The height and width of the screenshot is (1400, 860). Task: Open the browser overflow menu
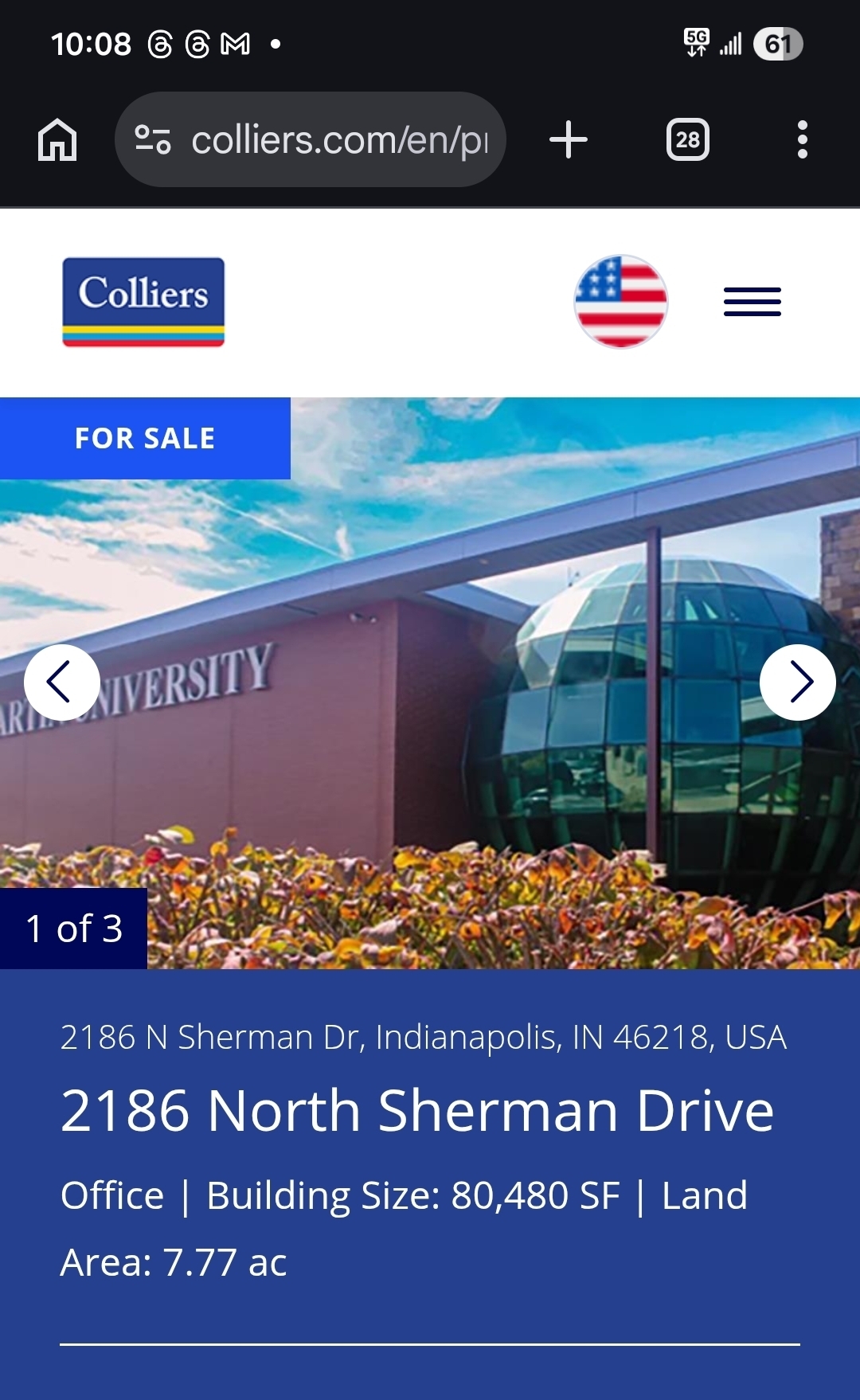(x=802, y=140)
